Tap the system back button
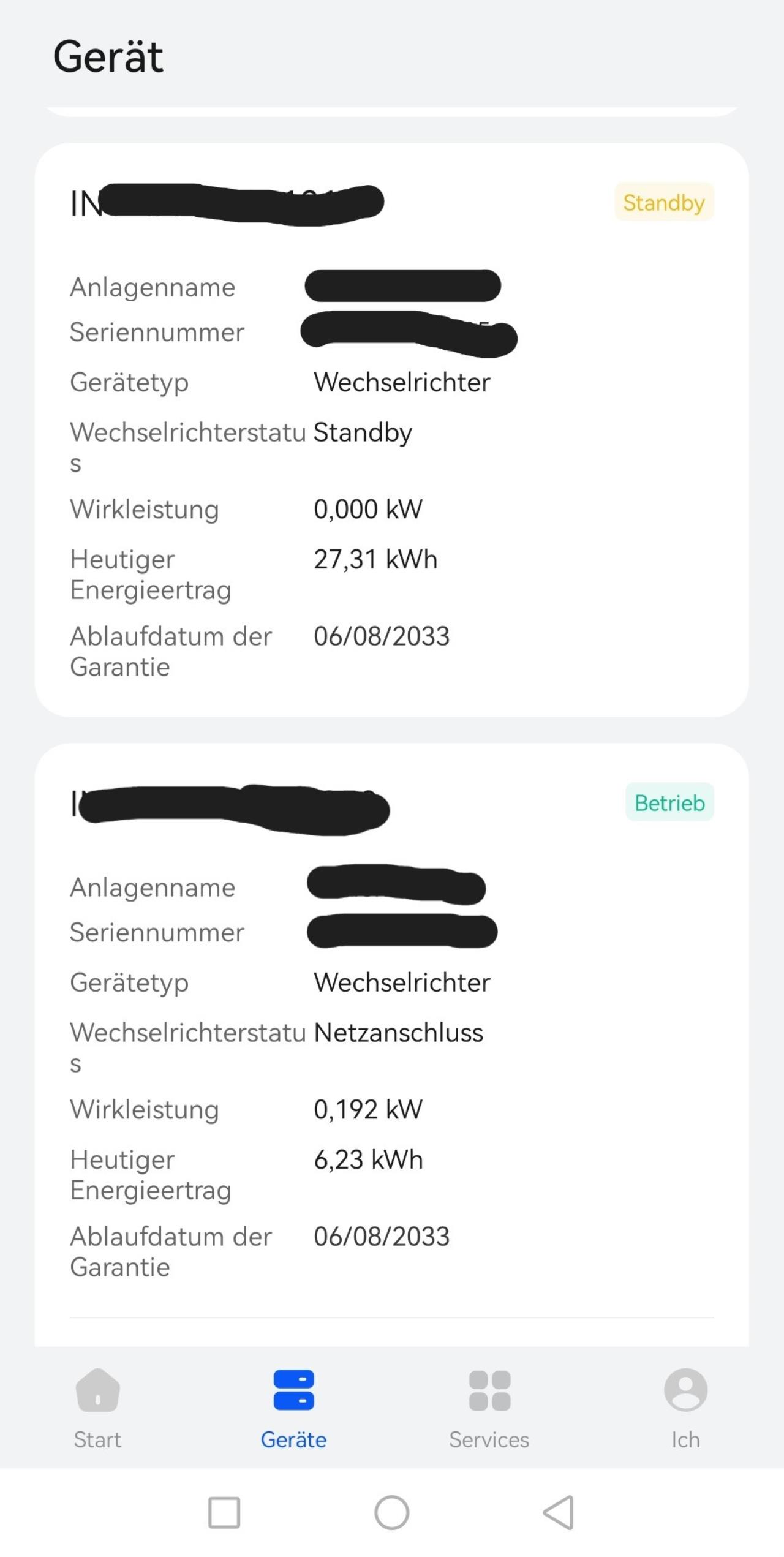 559,1512
